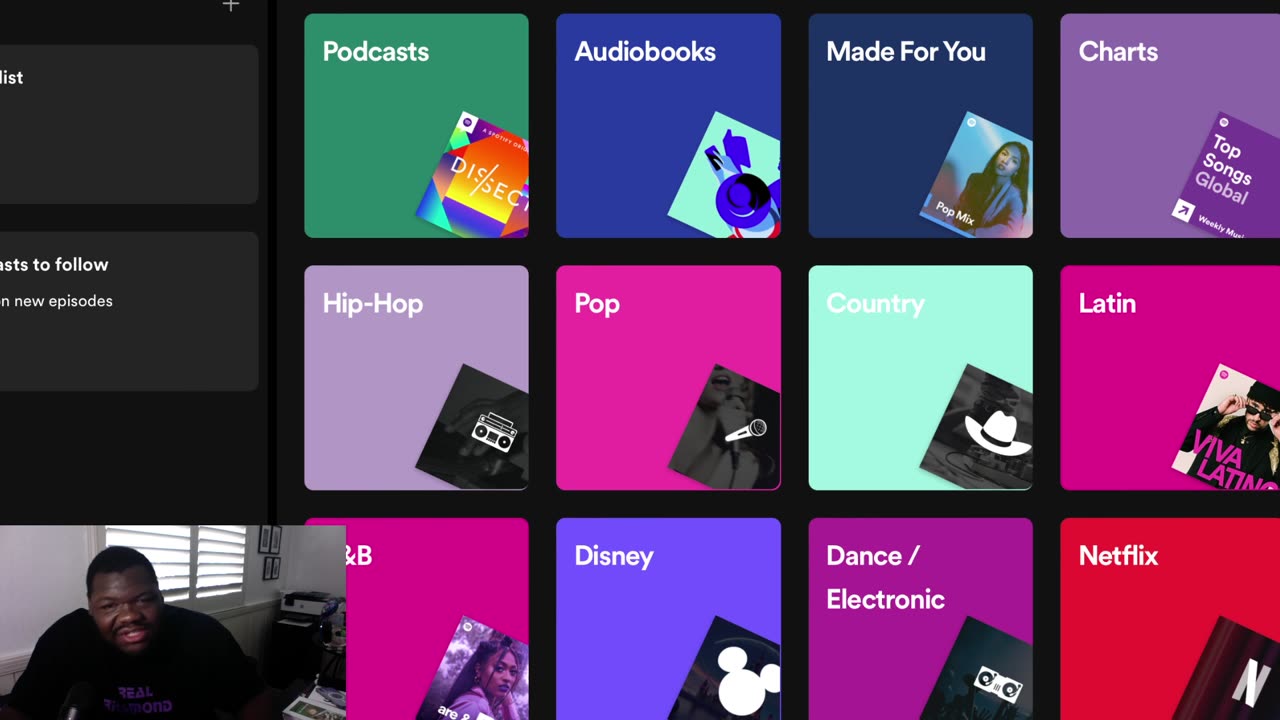Open the Netflix category tile
The height and width of the screenshot is (720, 1280).
1170,618
